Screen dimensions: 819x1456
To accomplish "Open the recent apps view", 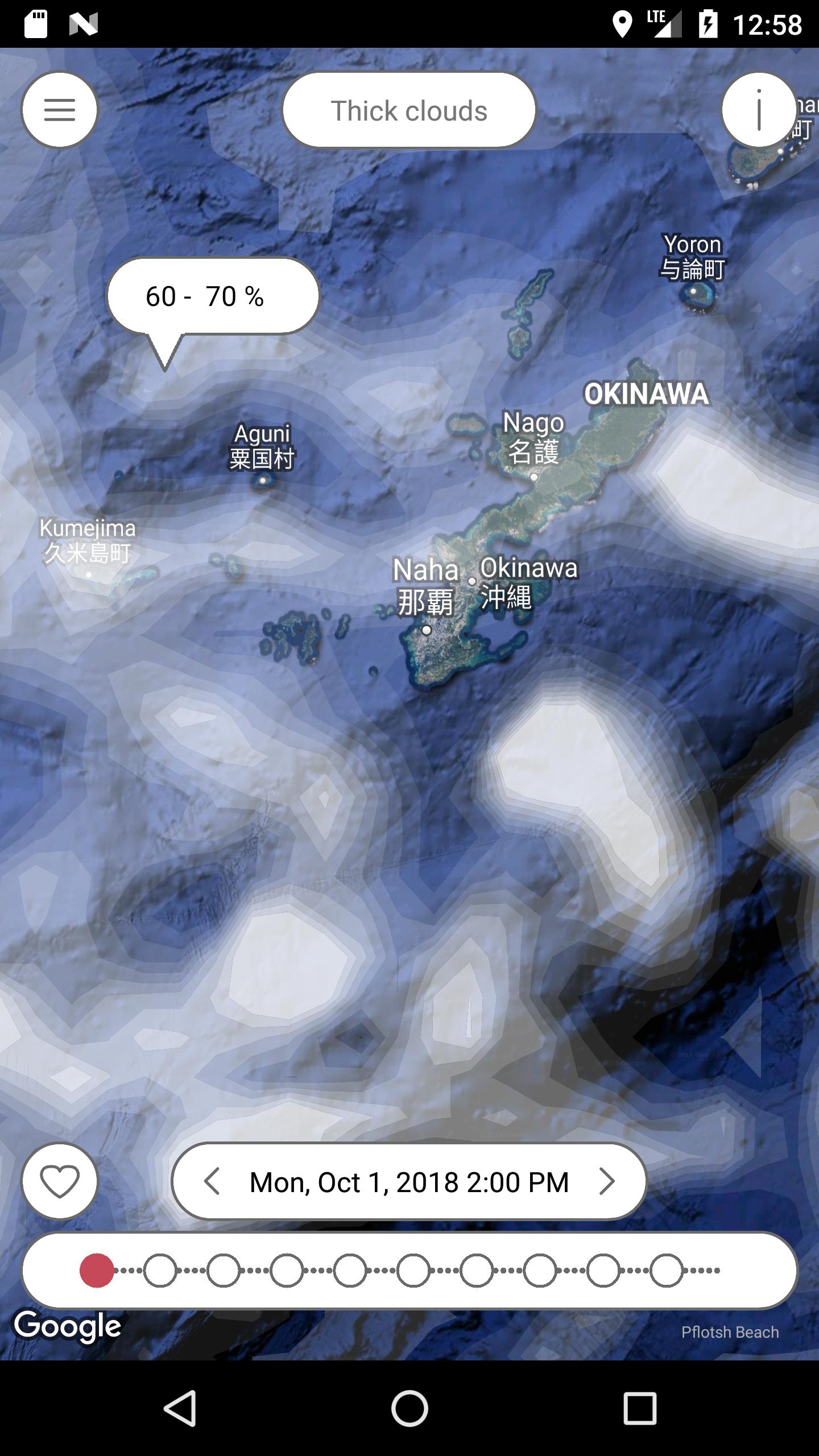I will (640, 1409).
